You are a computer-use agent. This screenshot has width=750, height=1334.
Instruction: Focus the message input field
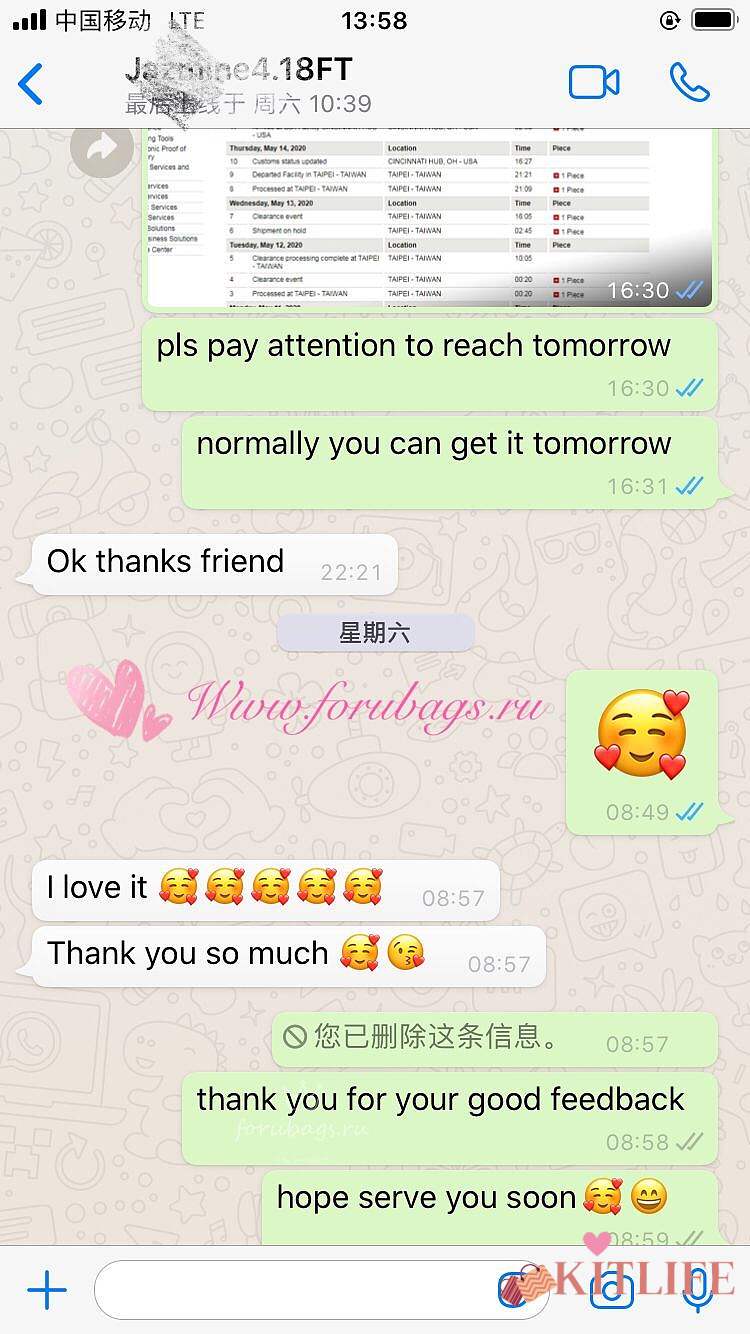[290, 1291]
